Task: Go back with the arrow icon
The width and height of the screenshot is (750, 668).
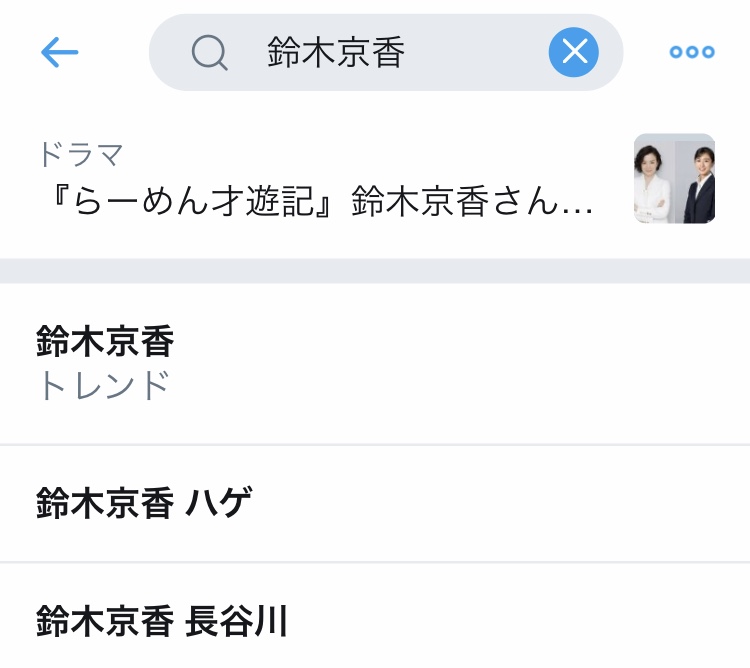Action: [x=60, y=52]
